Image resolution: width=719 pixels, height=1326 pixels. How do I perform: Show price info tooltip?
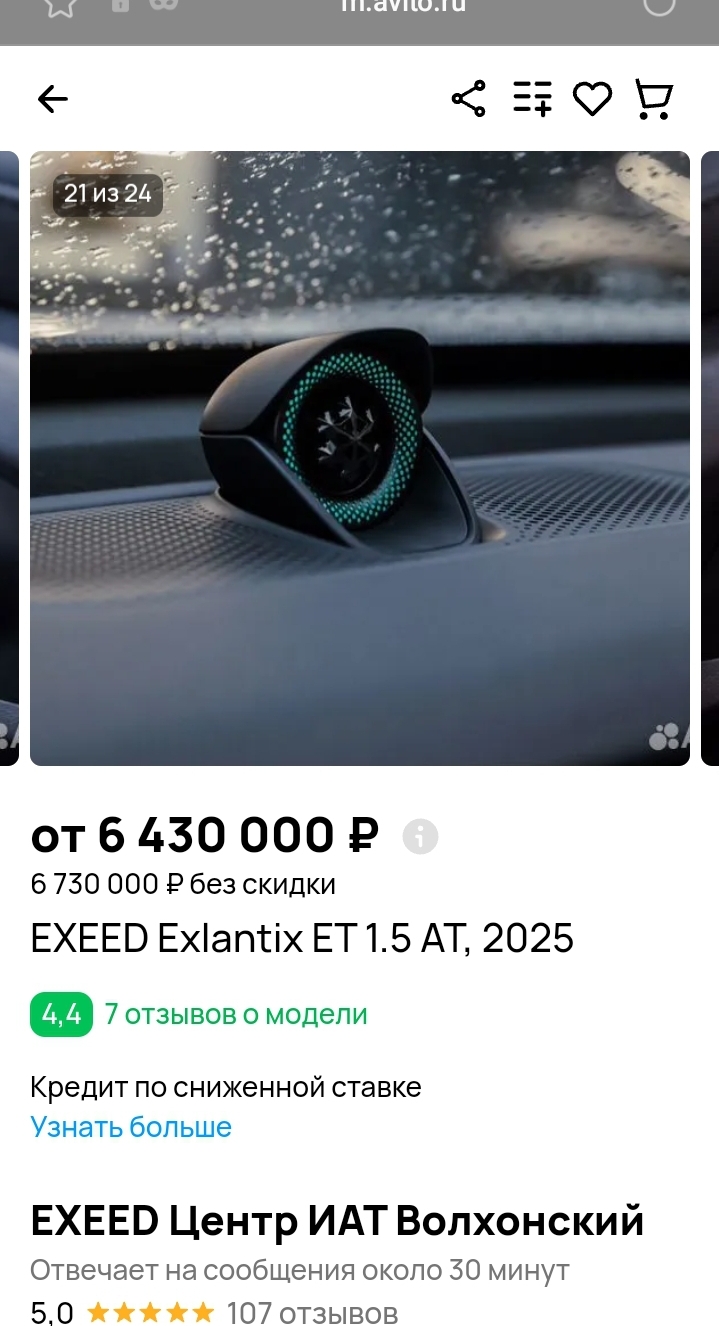[420, 836]
